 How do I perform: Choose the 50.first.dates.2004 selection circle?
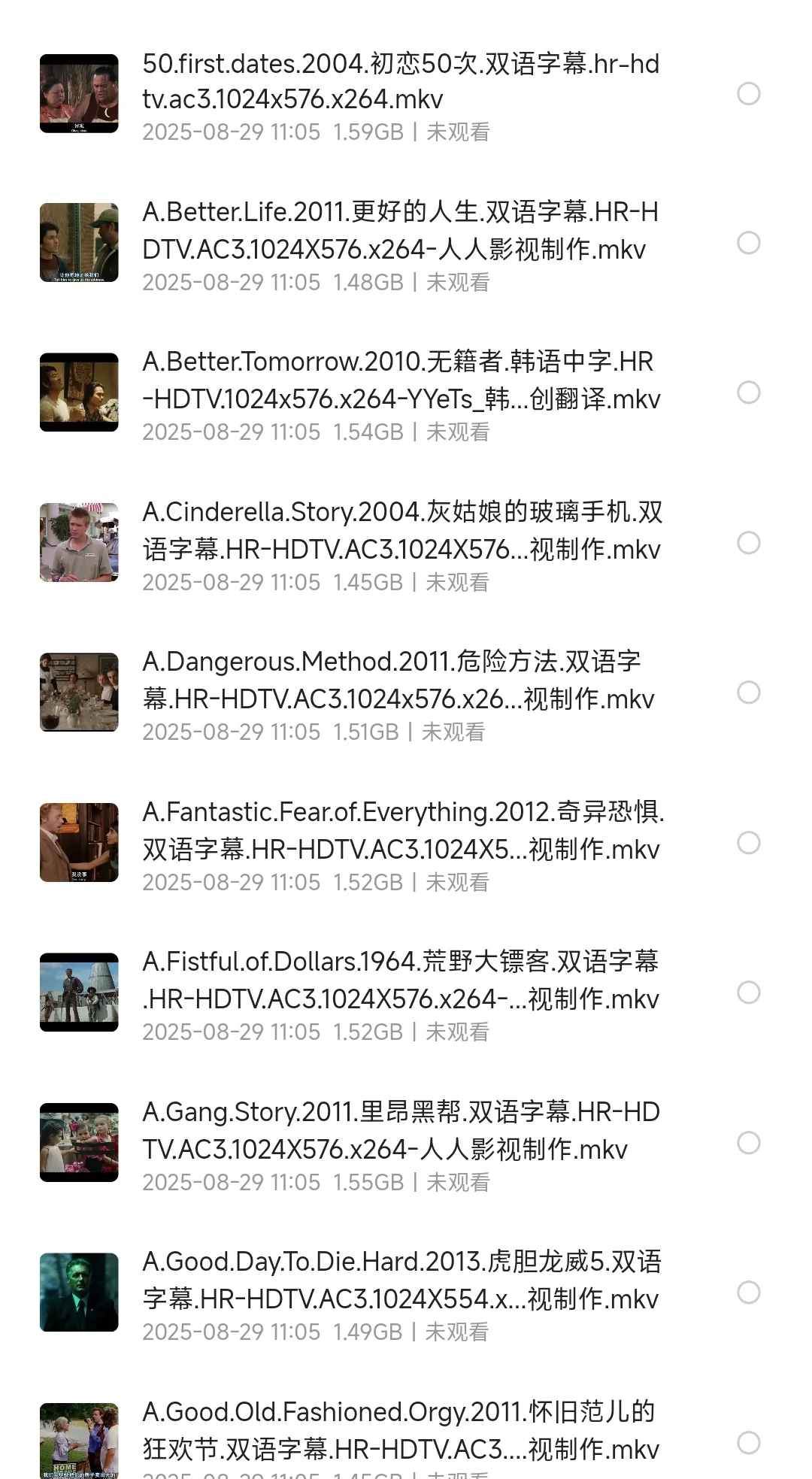[748, 93]
